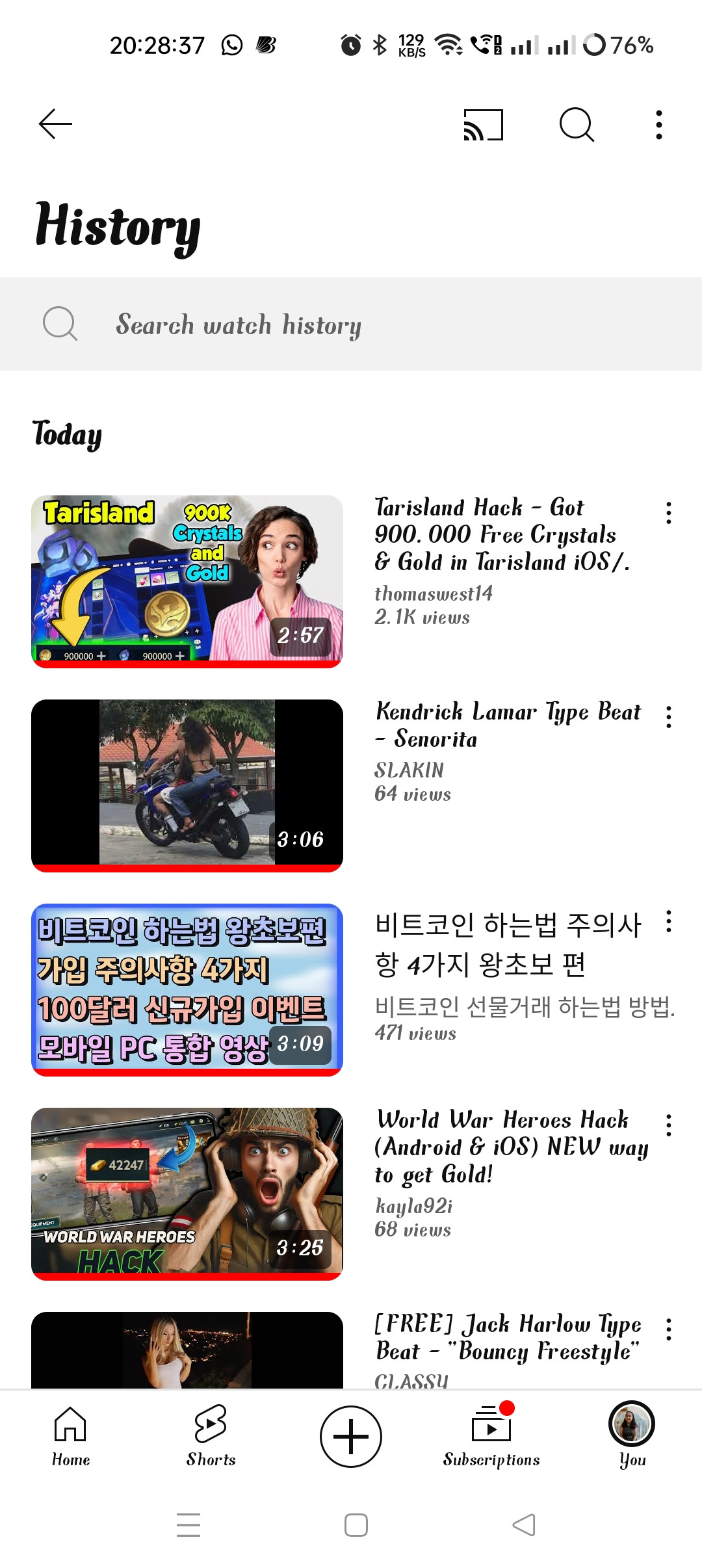Open options for Kendrick Lamar Type Beat

pos(668,717)
